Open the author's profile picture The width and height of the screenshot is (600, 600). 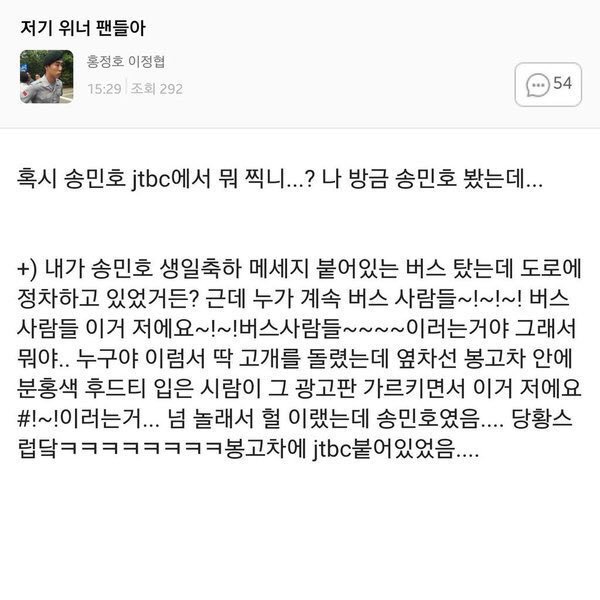click(42, 77)
